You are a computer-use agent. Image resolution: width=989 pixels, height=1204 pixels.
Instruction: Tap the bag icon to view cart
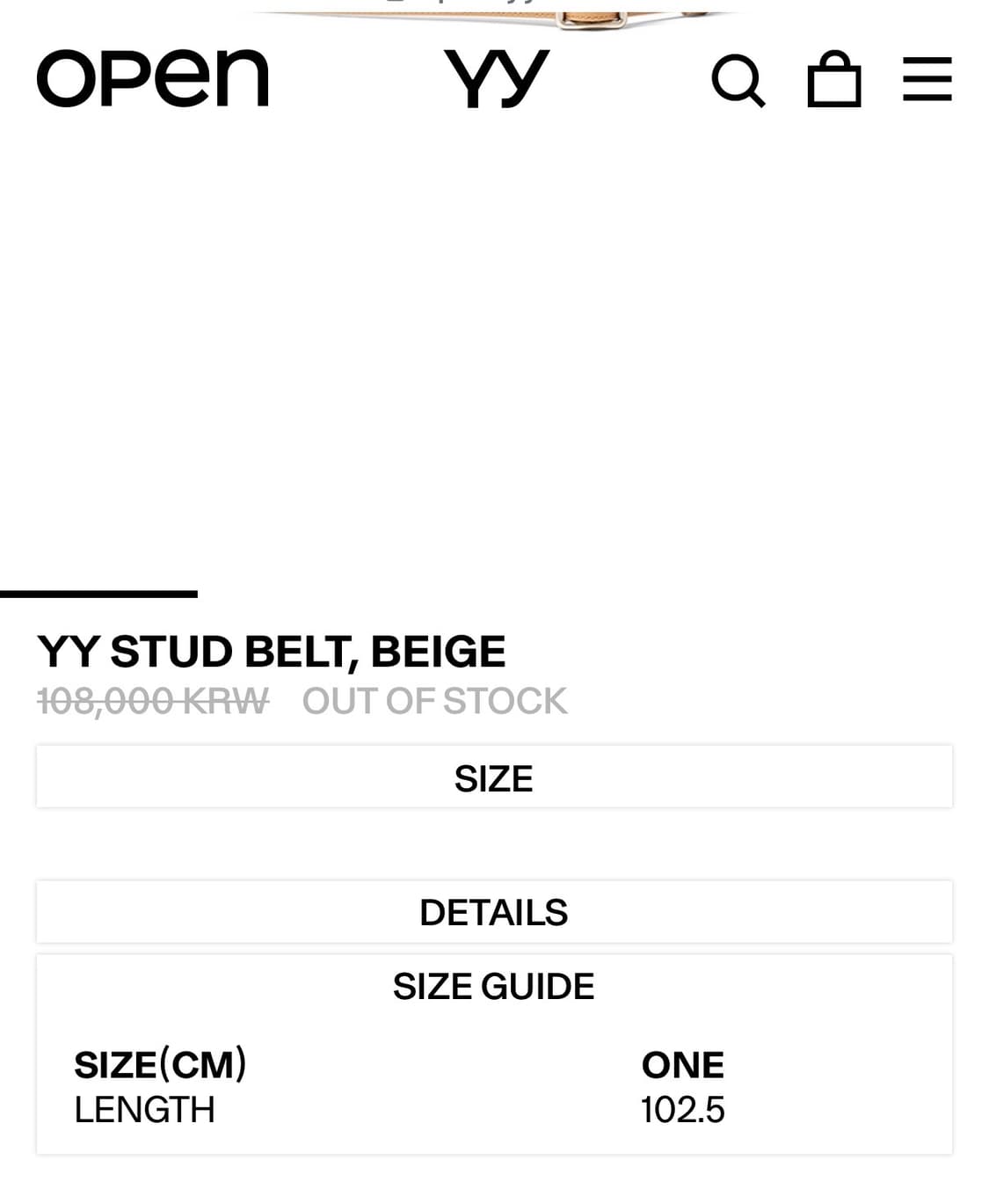pyautogui.click(x=834, y=79)
